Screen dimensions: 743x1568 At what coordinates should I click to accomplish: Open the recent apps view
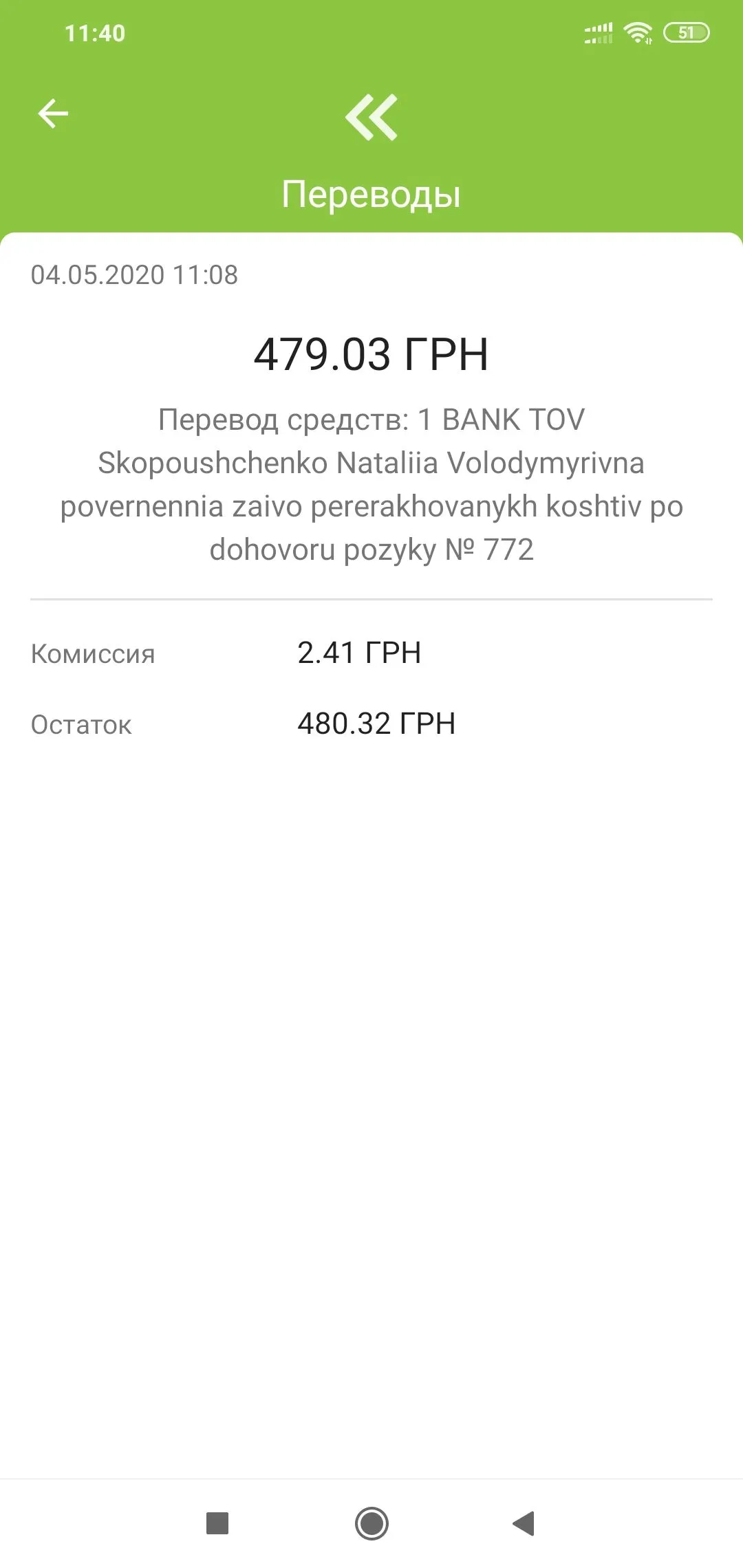point(217,1523)
